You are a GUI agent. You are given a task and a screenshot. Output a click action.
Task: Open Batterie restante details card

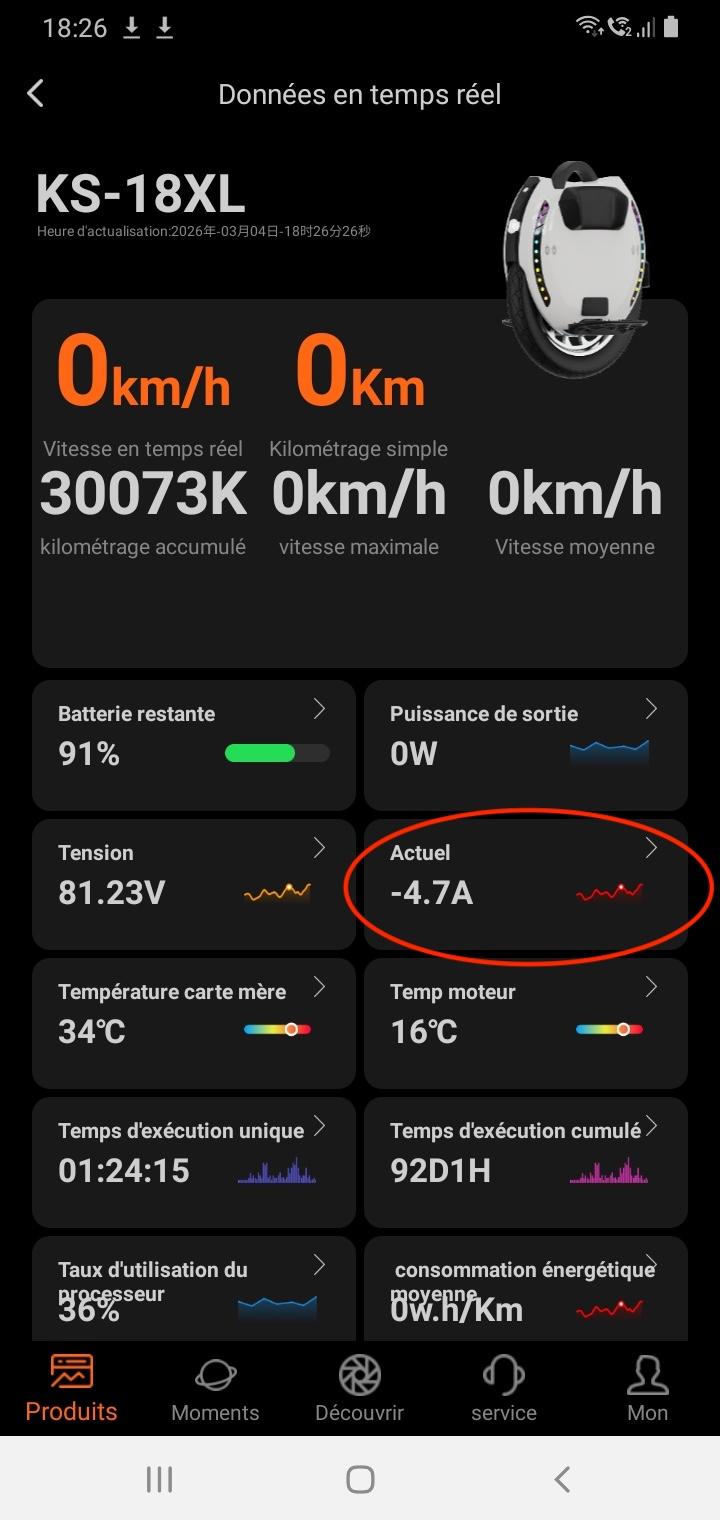pyautogui.click(x=193, y=744)
